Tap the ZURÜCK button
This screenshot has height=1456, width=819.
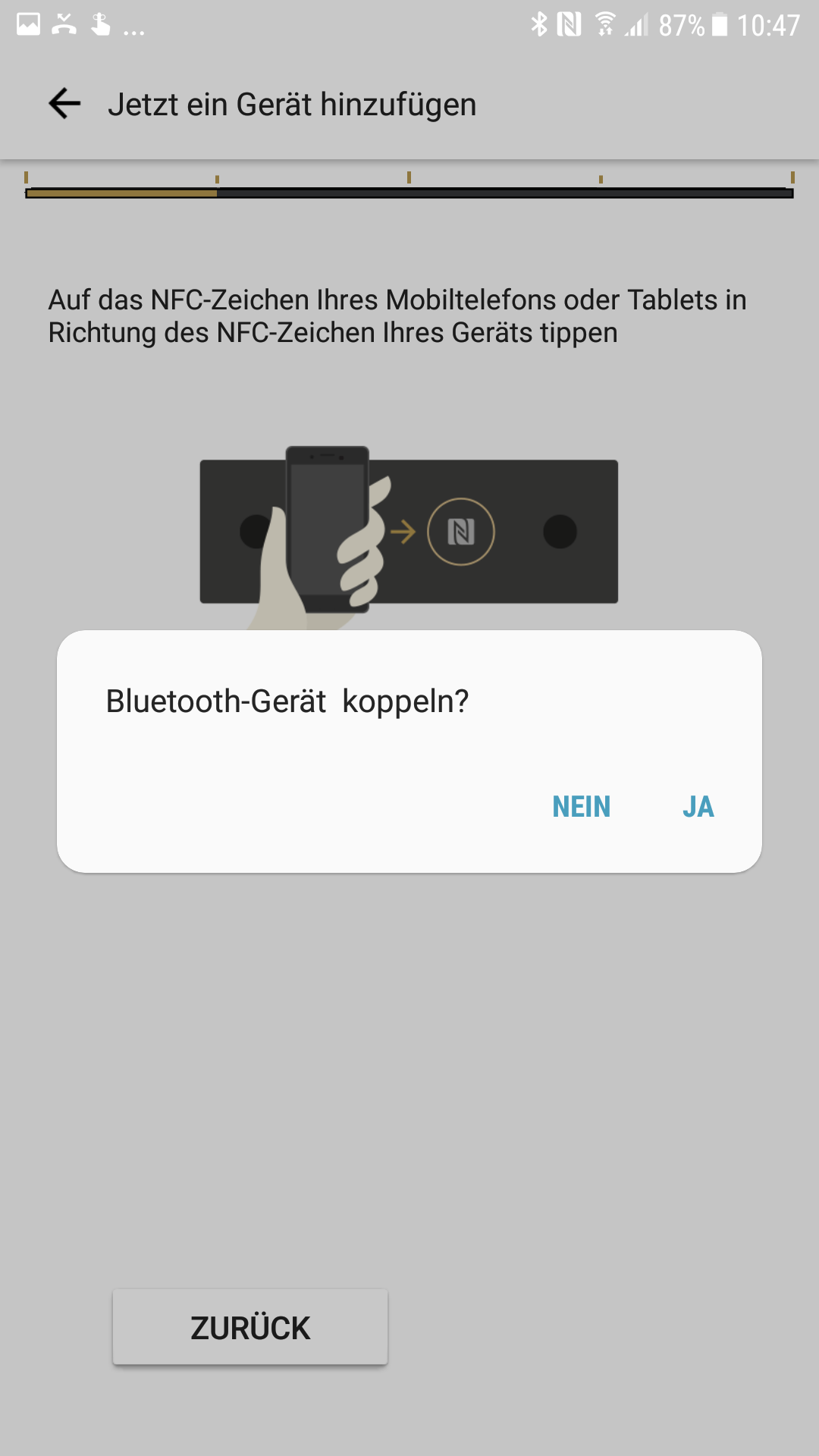[250, 1327]
